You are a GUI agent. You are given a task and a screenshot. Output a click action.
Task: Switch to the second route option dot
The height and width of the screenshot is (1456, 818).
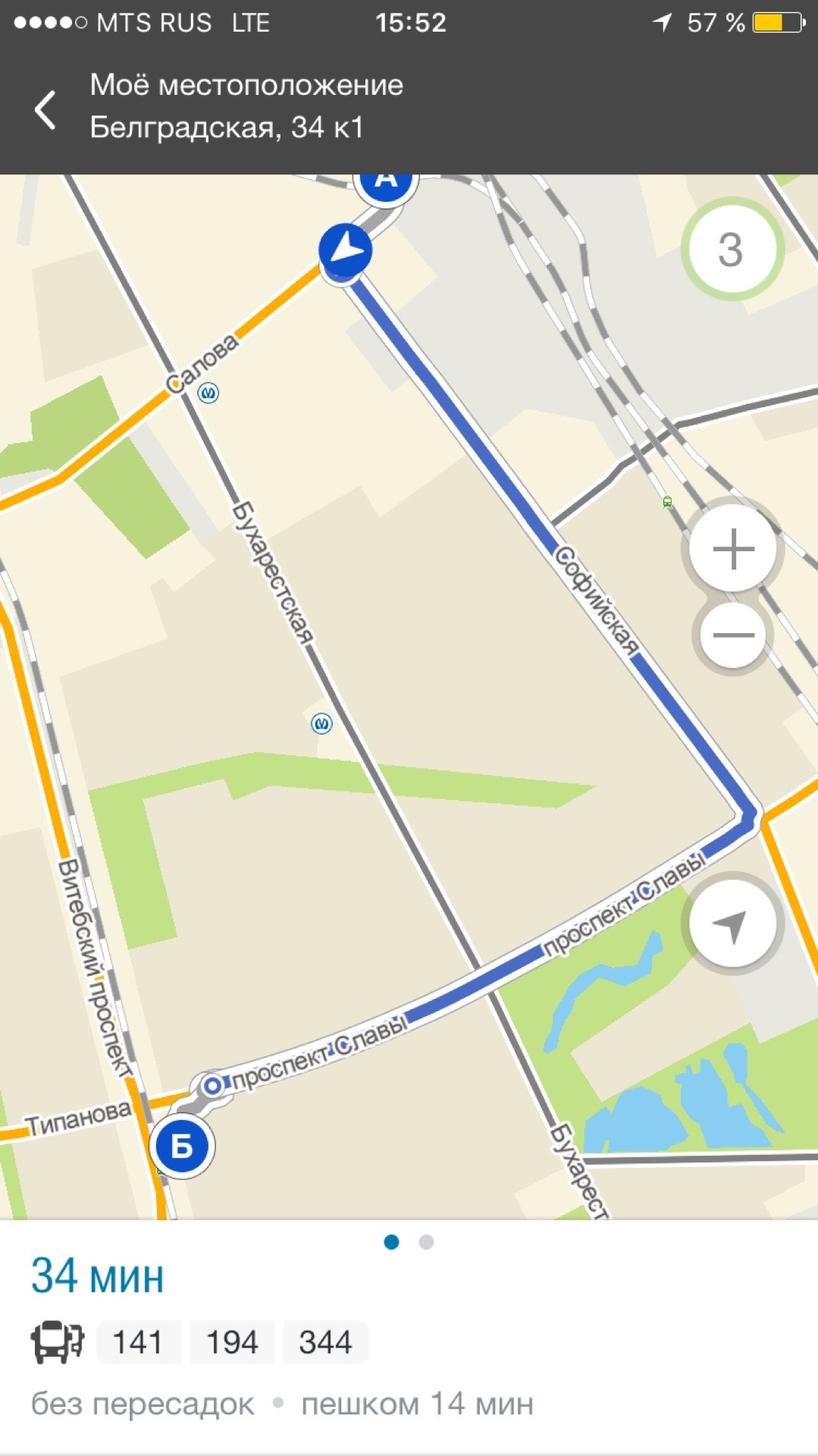click(x=426, y=1241)
